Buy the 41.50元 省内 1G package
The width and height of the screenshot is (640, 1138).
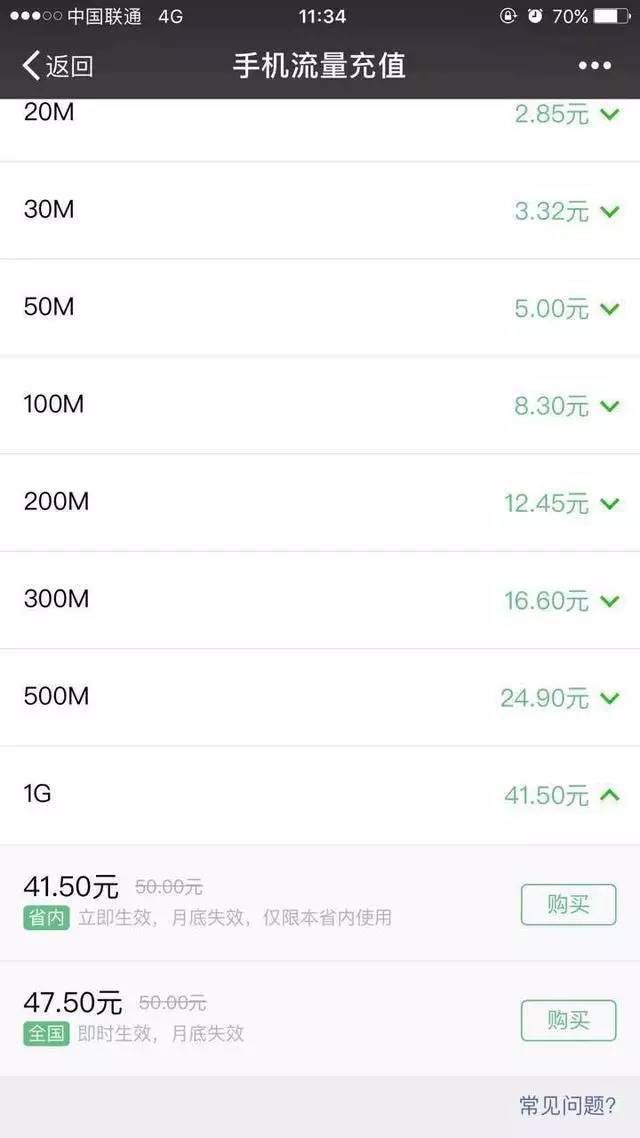[568, 905]
